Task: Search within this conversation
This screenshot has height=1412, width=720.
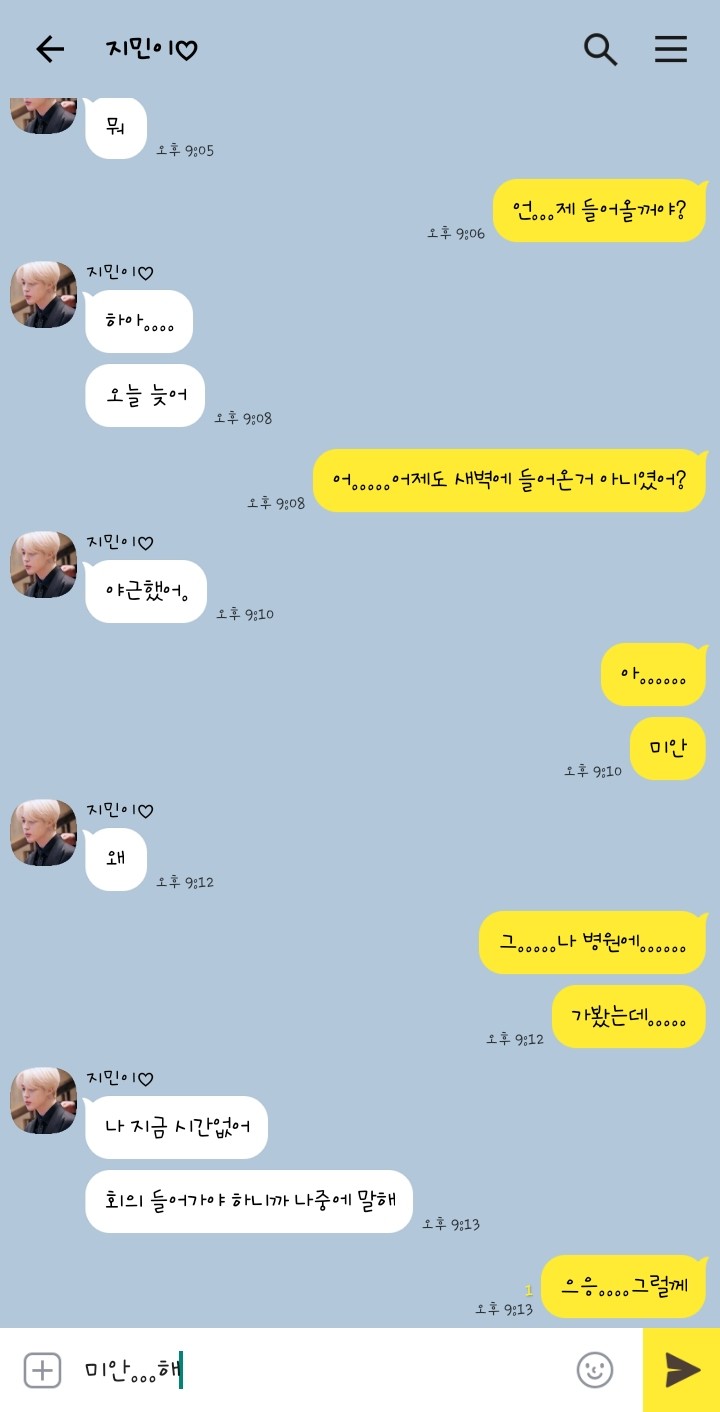Action: 600,49
